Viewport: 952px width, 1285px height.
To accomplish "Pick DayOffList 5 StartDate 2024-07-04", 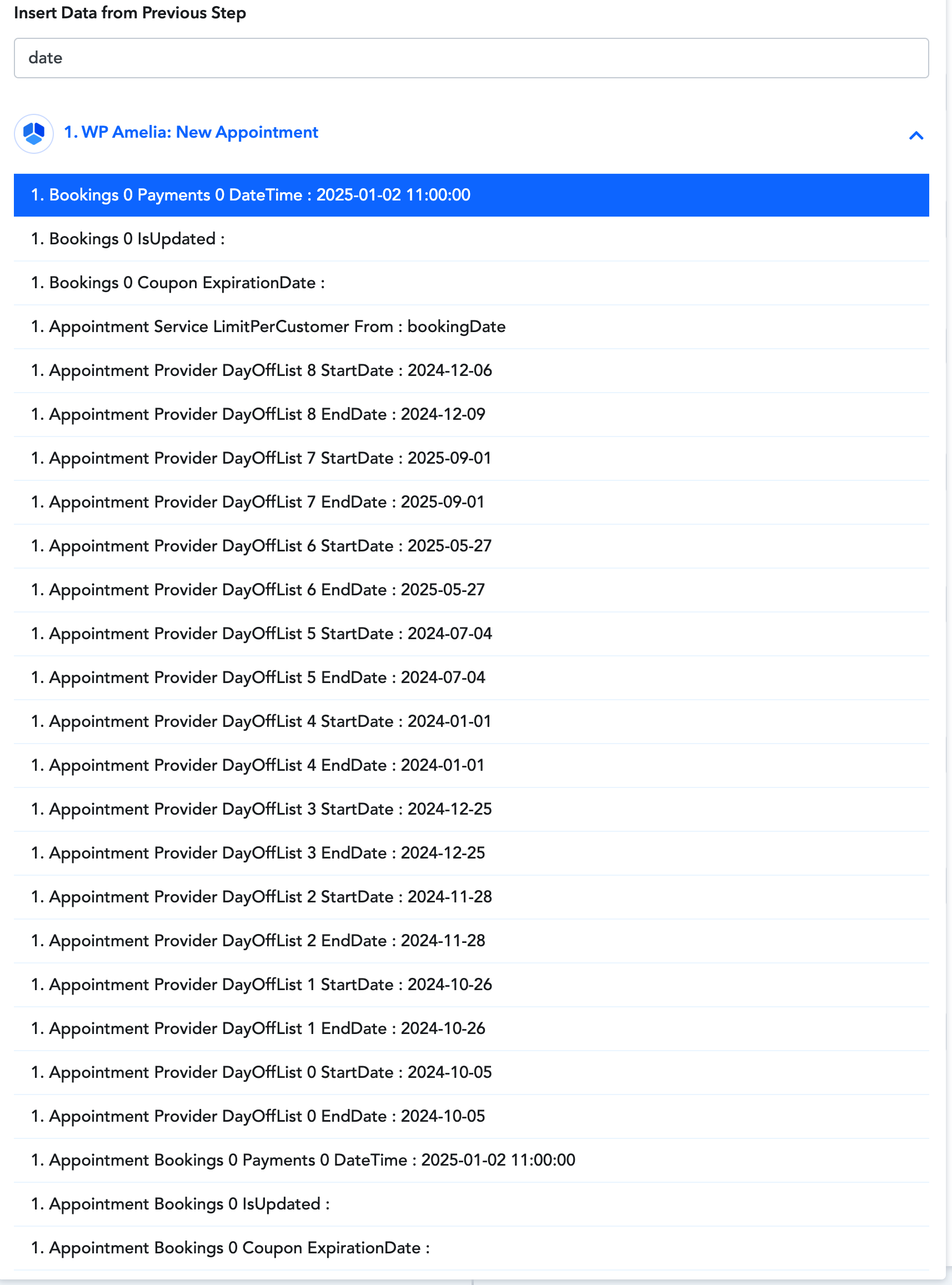I will [261, 633].
